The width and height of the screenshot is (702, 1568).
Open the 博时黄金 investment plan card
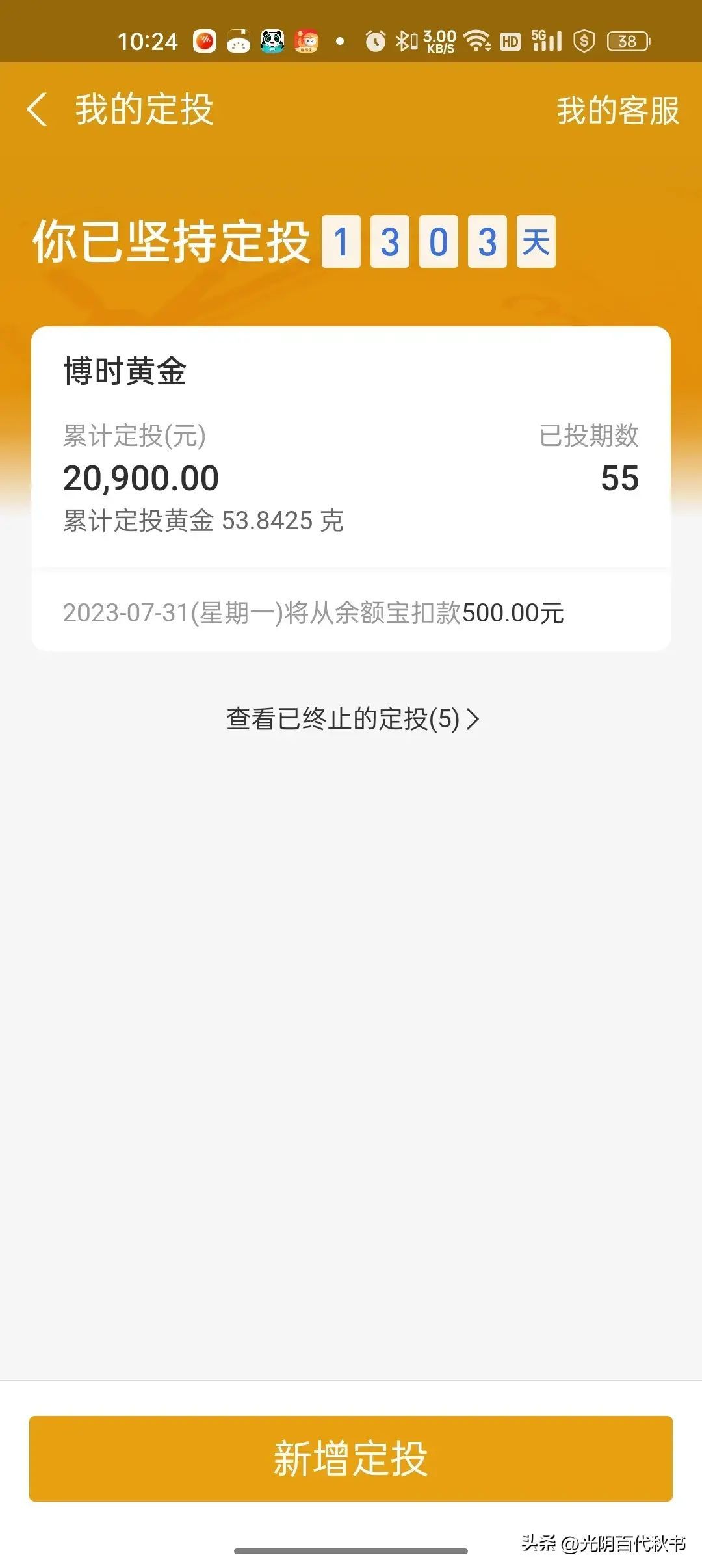pos(351,449)
